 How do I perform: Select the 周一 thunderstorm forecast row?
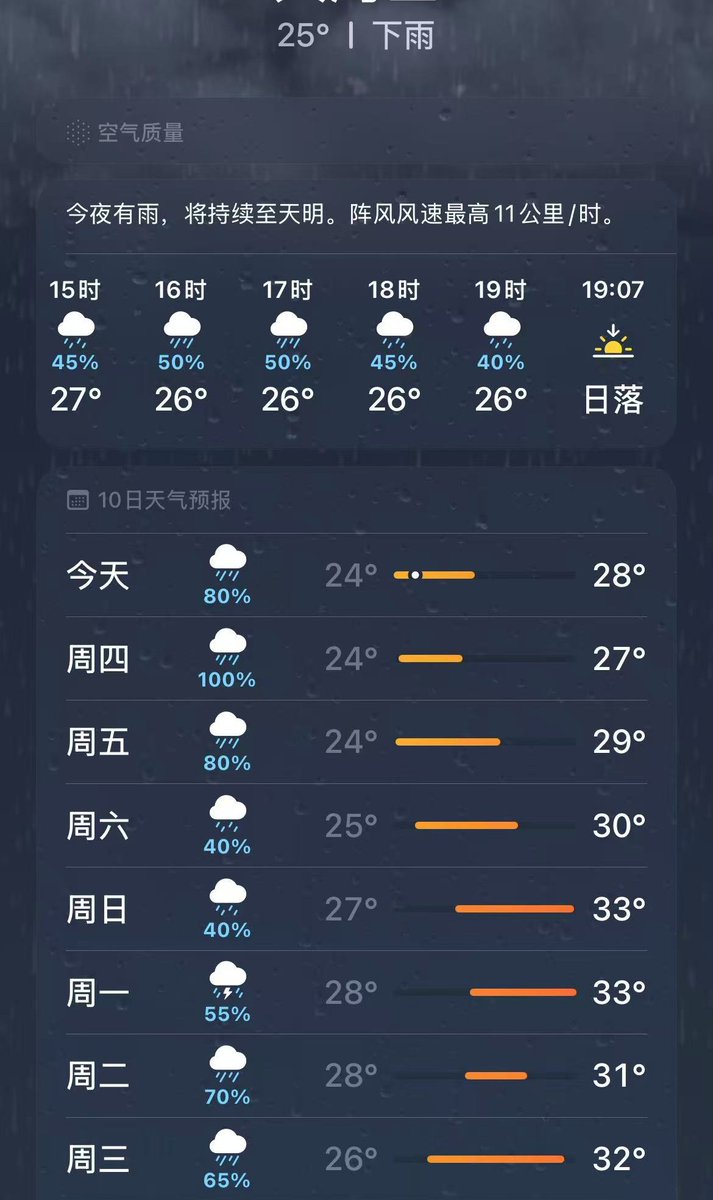[356, 993]
